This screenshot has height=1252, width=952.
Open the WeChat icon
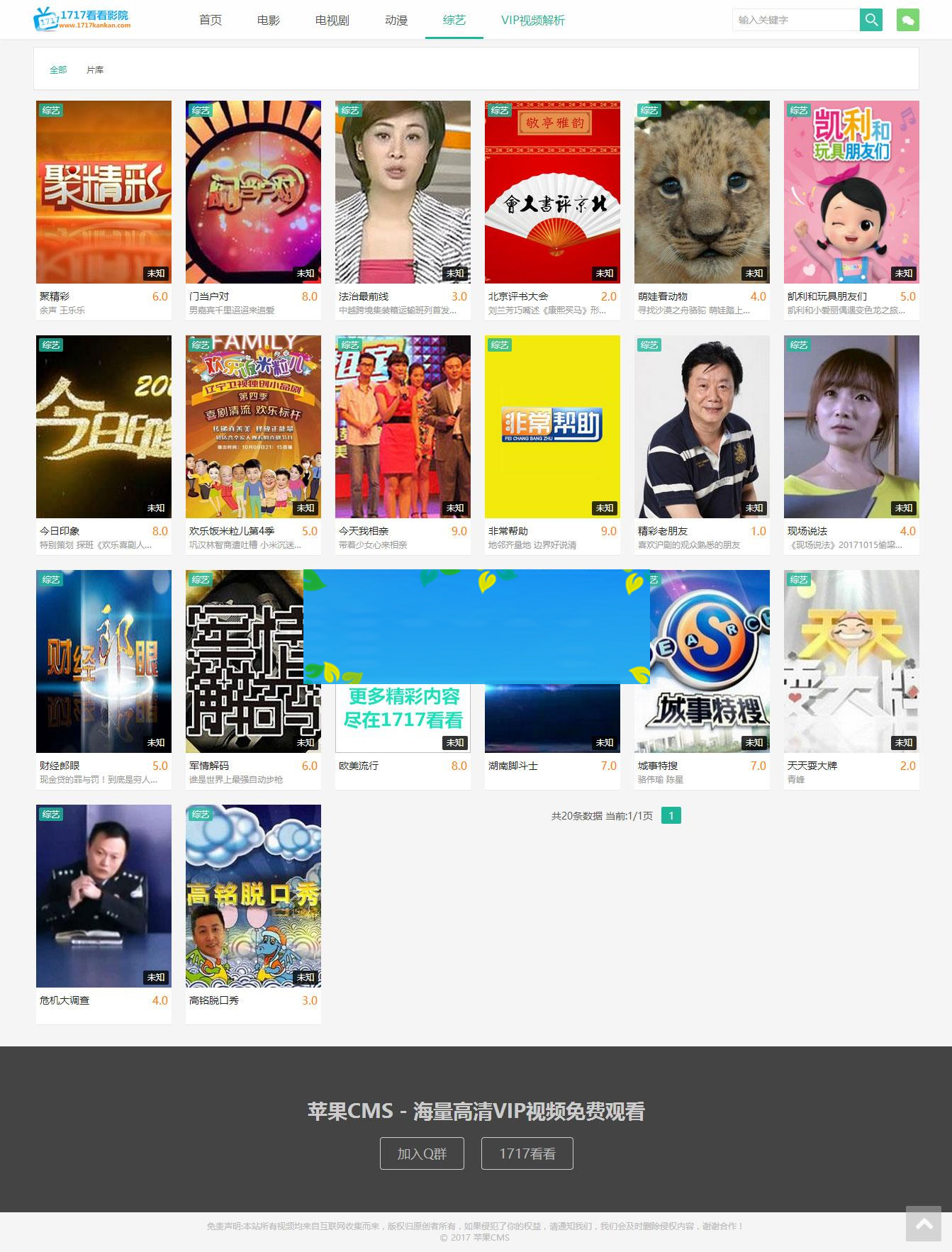907,20
